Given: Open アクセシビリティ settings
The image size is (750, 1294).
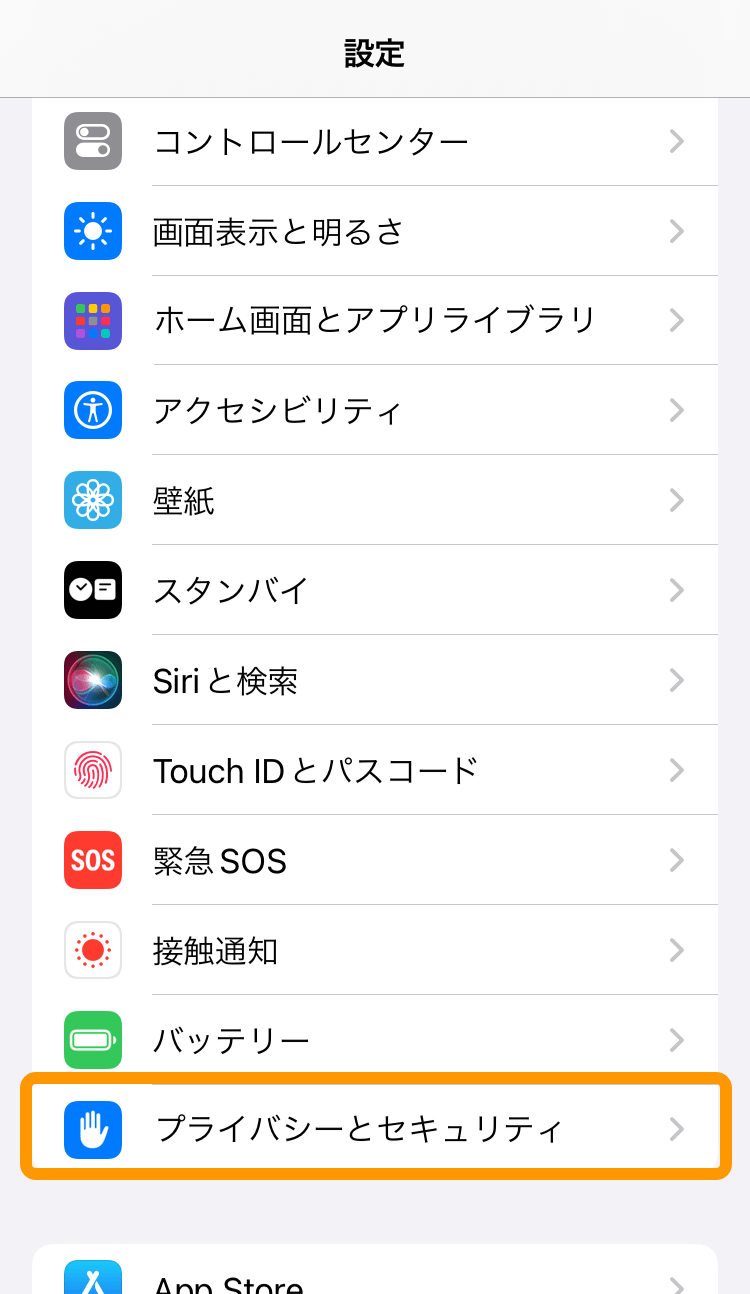Looking at the screenshot, I should pos(374,411).
